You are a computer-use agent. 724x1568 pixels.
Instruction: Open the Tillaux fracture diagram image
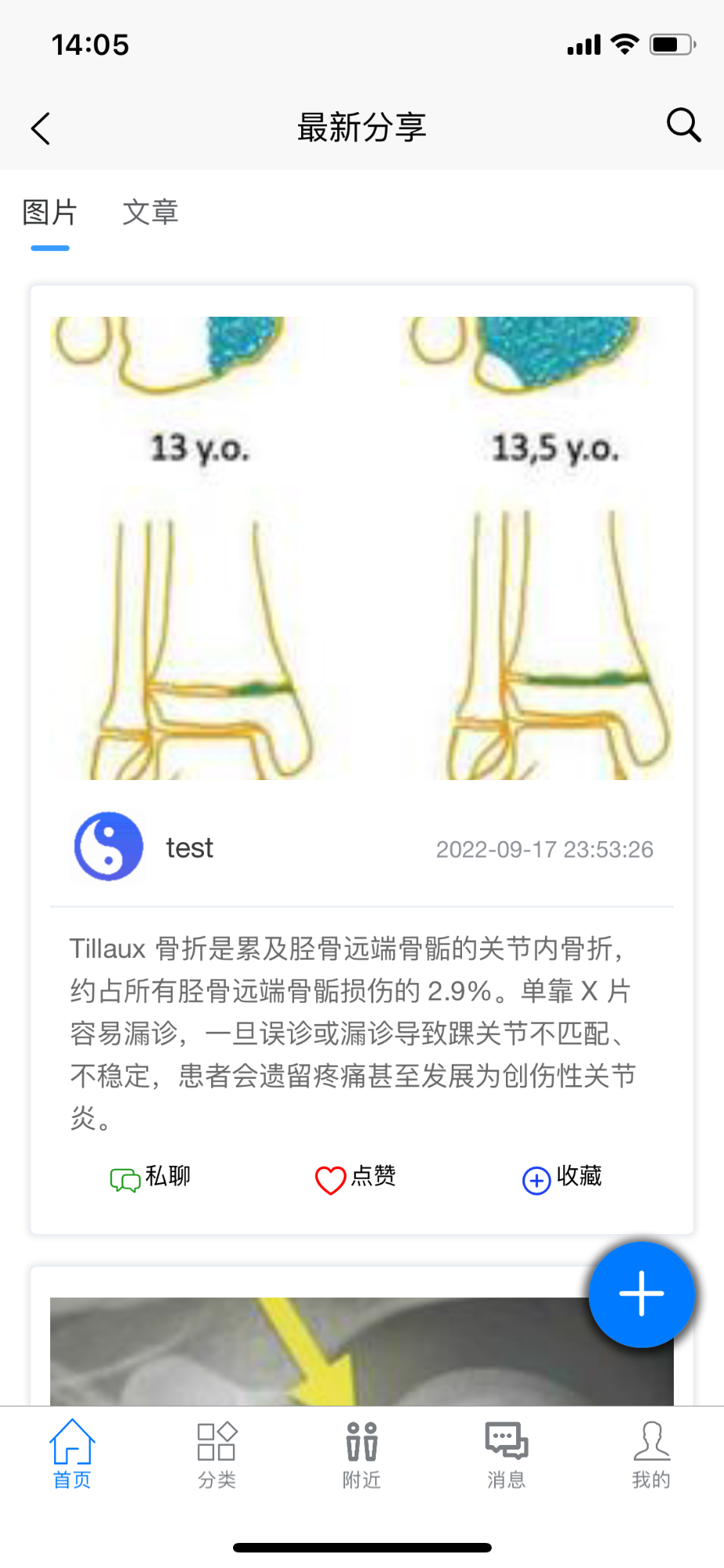point(362,548)
